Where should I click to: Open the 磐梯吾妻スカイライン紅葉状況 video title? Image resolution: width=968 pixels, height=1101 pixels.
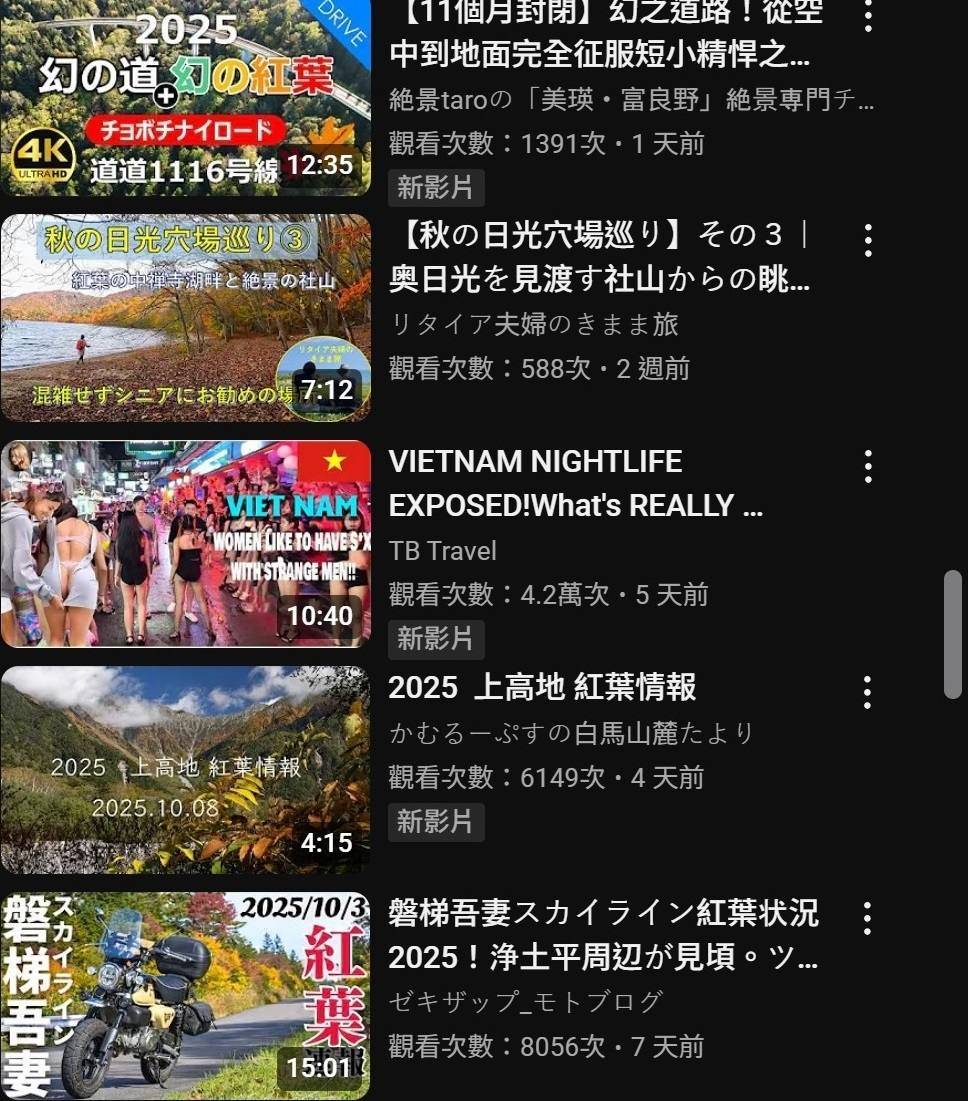603,935
